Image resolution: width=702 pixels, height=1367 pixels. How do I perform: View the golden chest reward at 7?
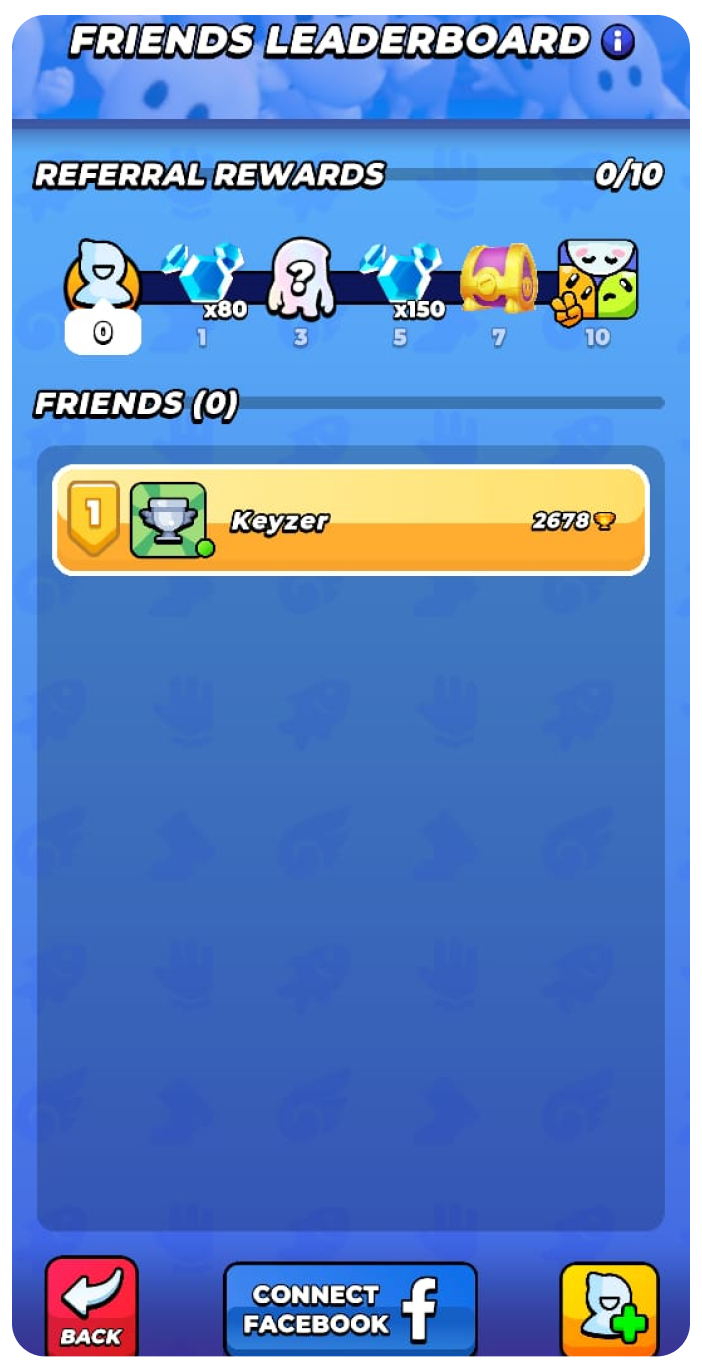coord(498,280)
